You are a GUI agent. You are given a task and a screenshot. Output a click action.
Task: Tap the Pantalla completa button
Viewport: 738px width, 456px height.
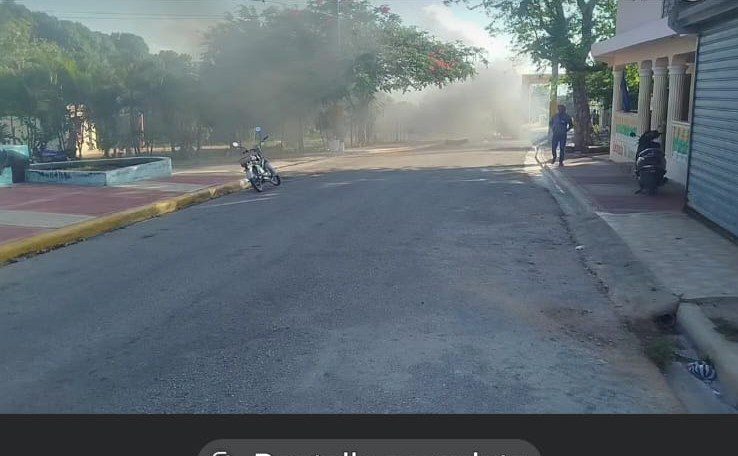click(x=369, y=450)
